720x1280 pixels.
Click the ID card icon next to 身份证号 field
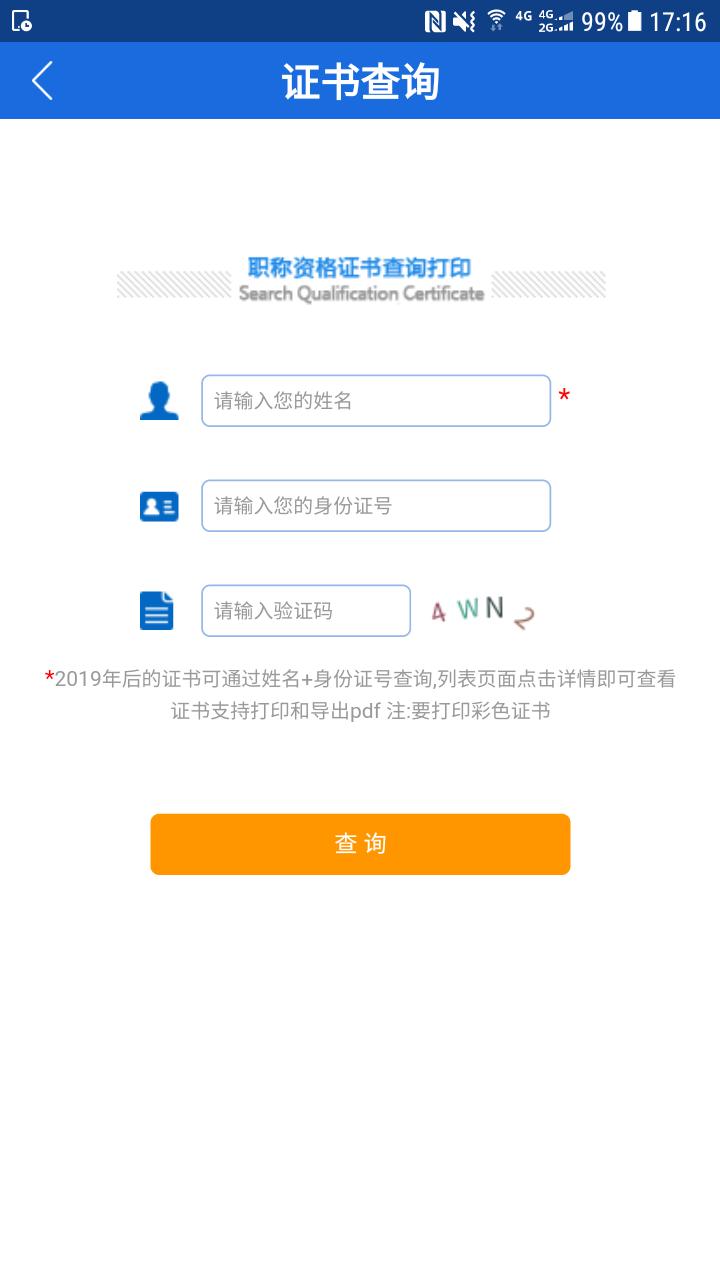point(158,505)
